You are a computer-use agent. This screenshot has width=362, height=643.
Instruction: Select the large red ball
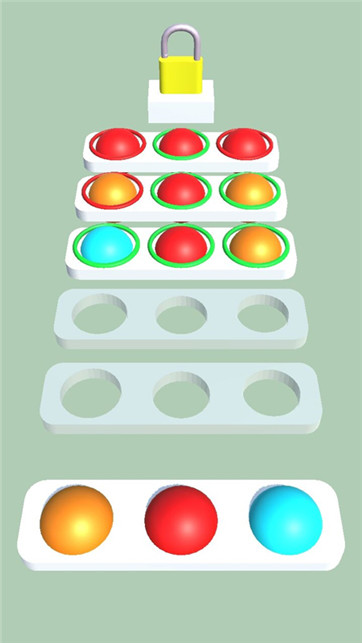coord(181,520)
